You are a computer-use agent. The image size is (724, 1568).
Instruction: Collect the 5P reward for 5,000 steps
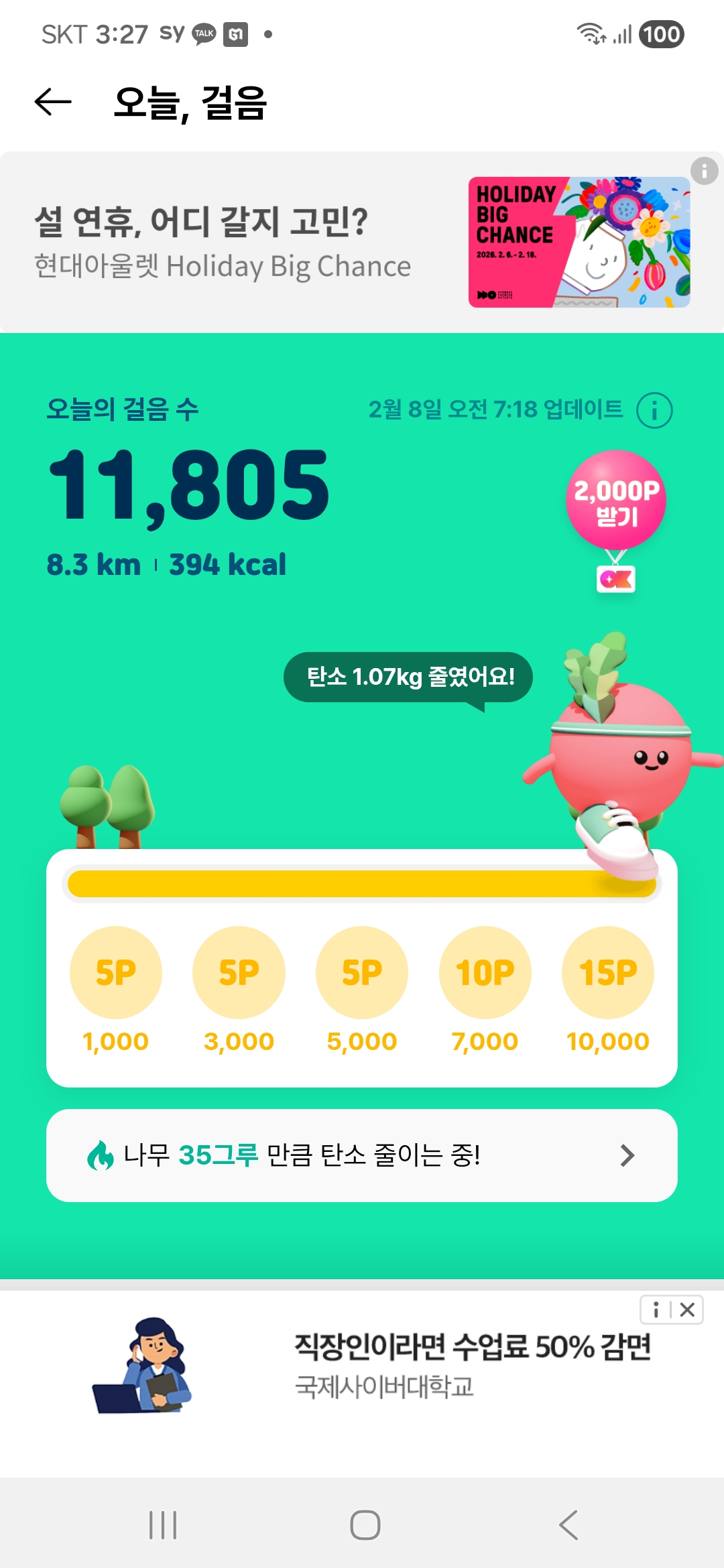click(362, 972)
